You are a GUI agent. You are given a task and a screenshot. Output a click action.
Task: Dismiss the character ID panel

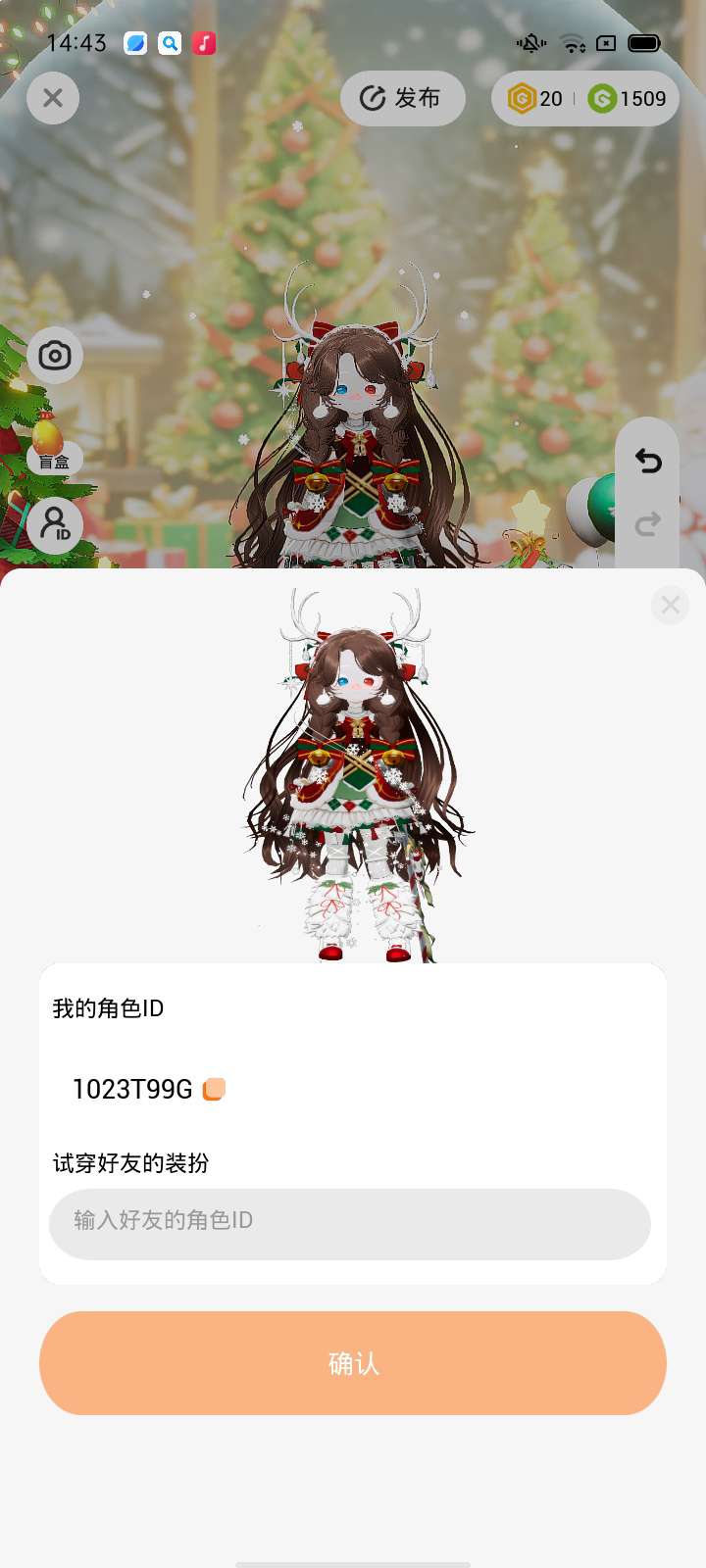(x=671, y=606)
